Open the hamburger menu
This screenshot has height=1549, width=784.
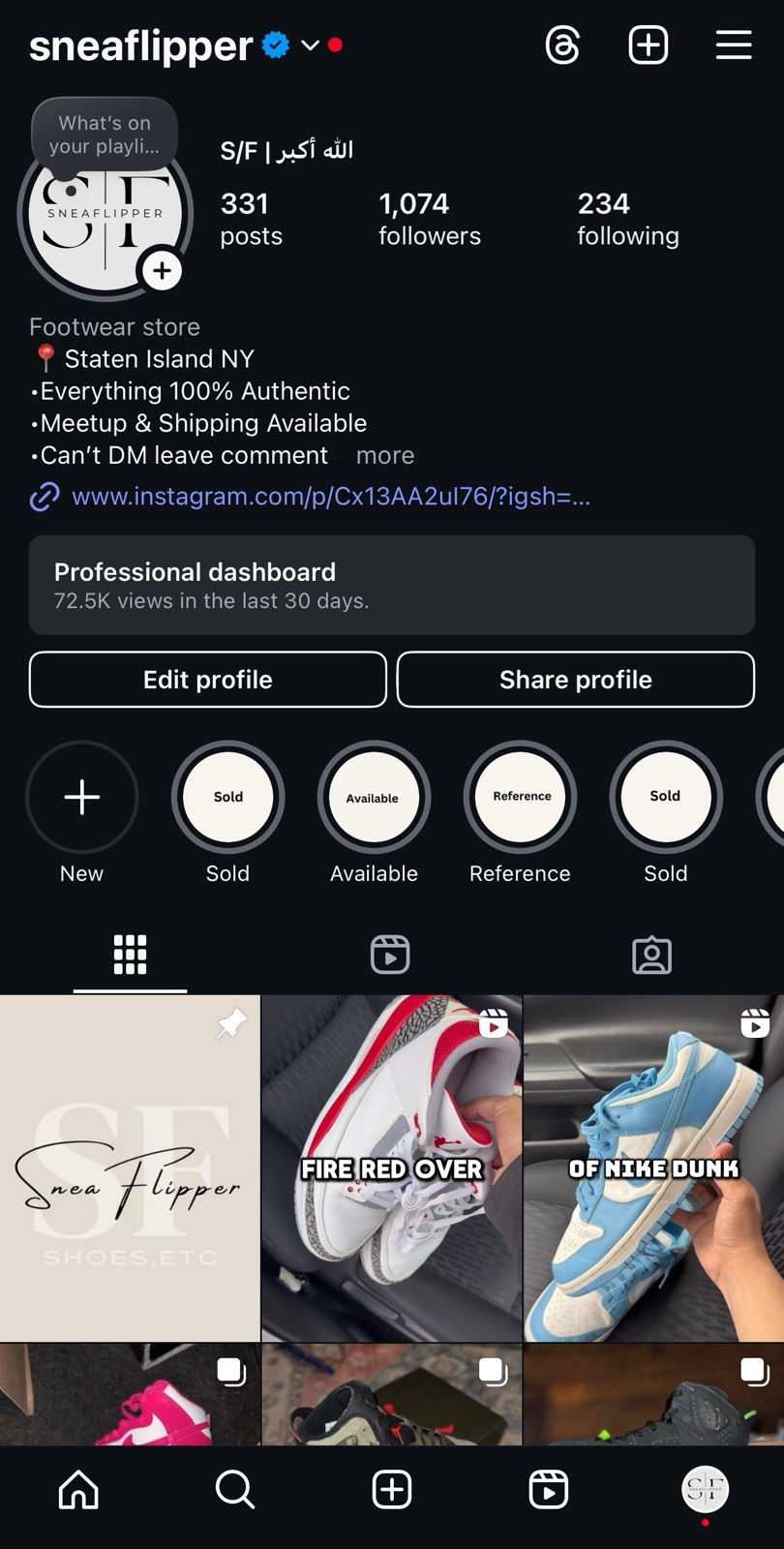click(x=733, y=46)
